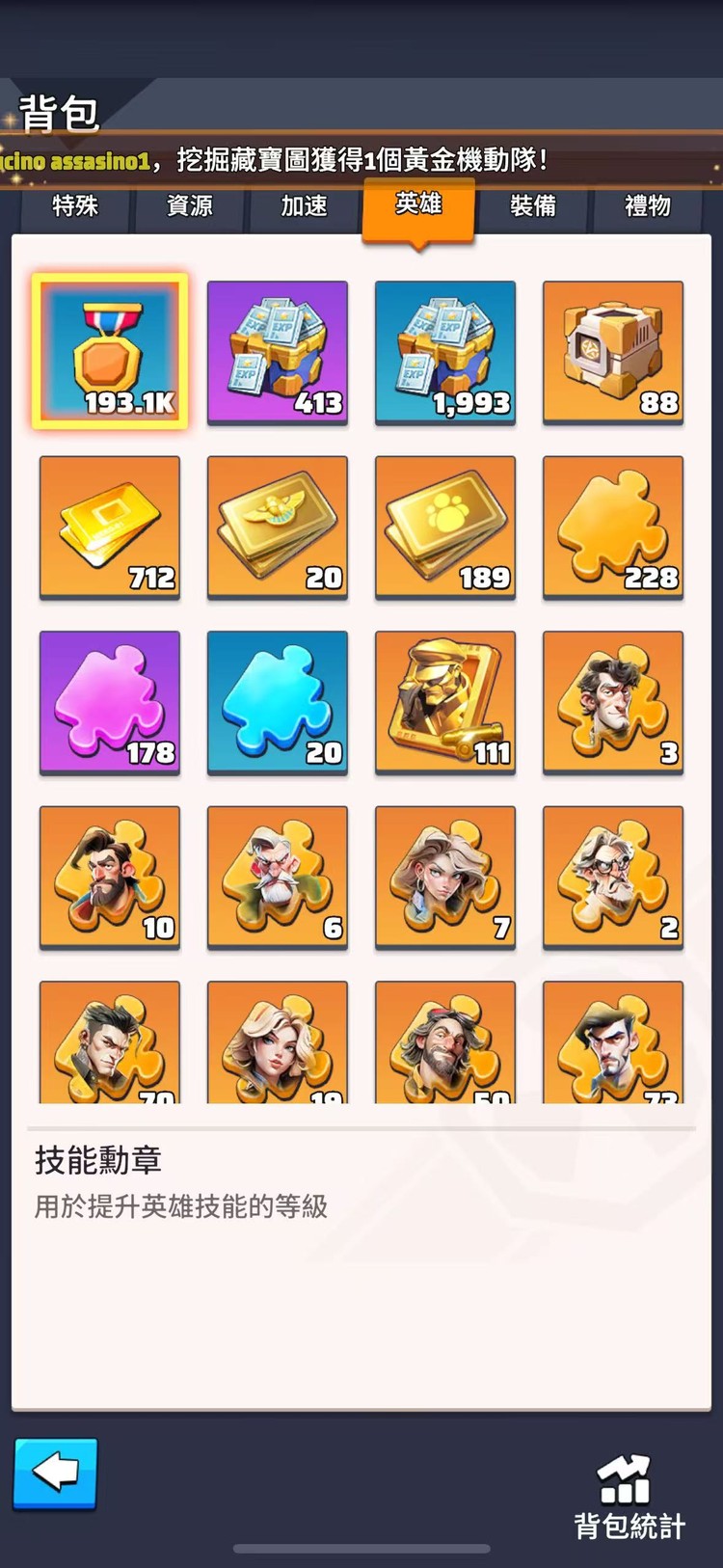This screenshot has width=723, height=1568.
Task: Select the bearded hero shard with 10
Action: tap(110, 877)
